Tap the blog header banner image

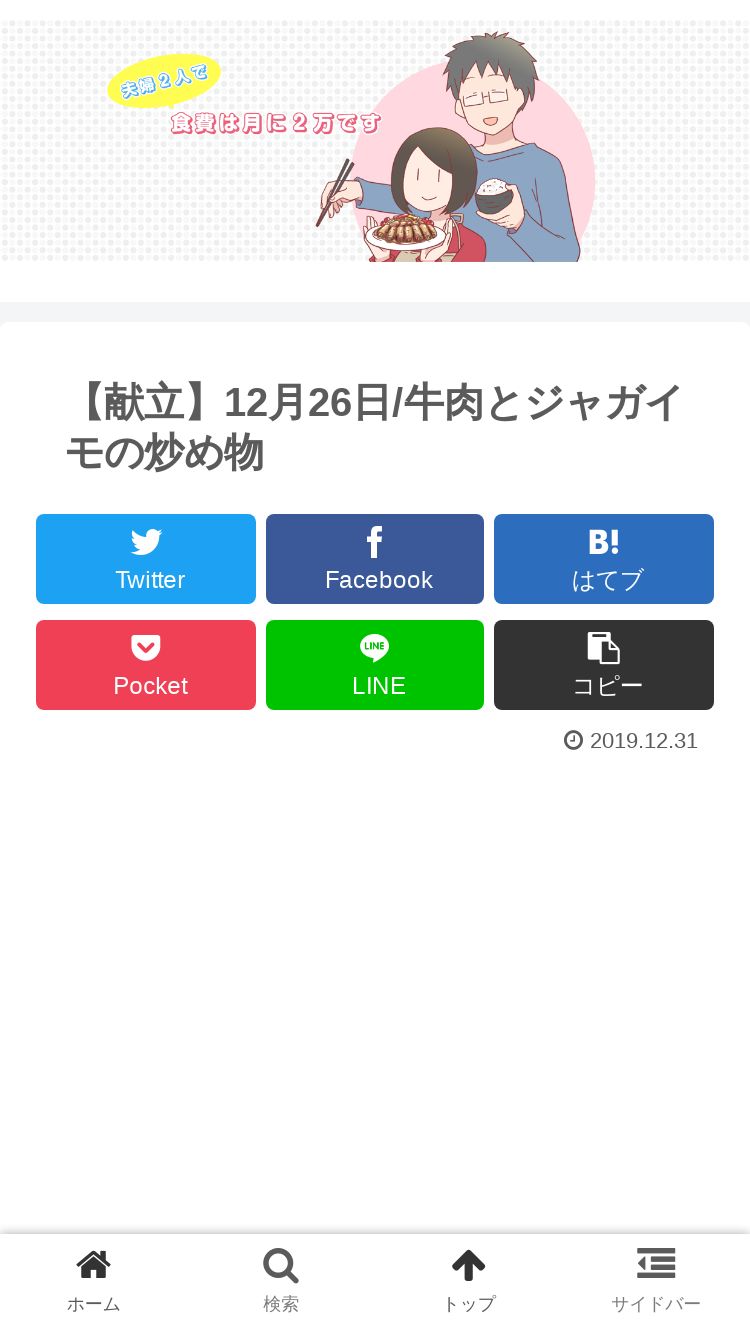375,141
